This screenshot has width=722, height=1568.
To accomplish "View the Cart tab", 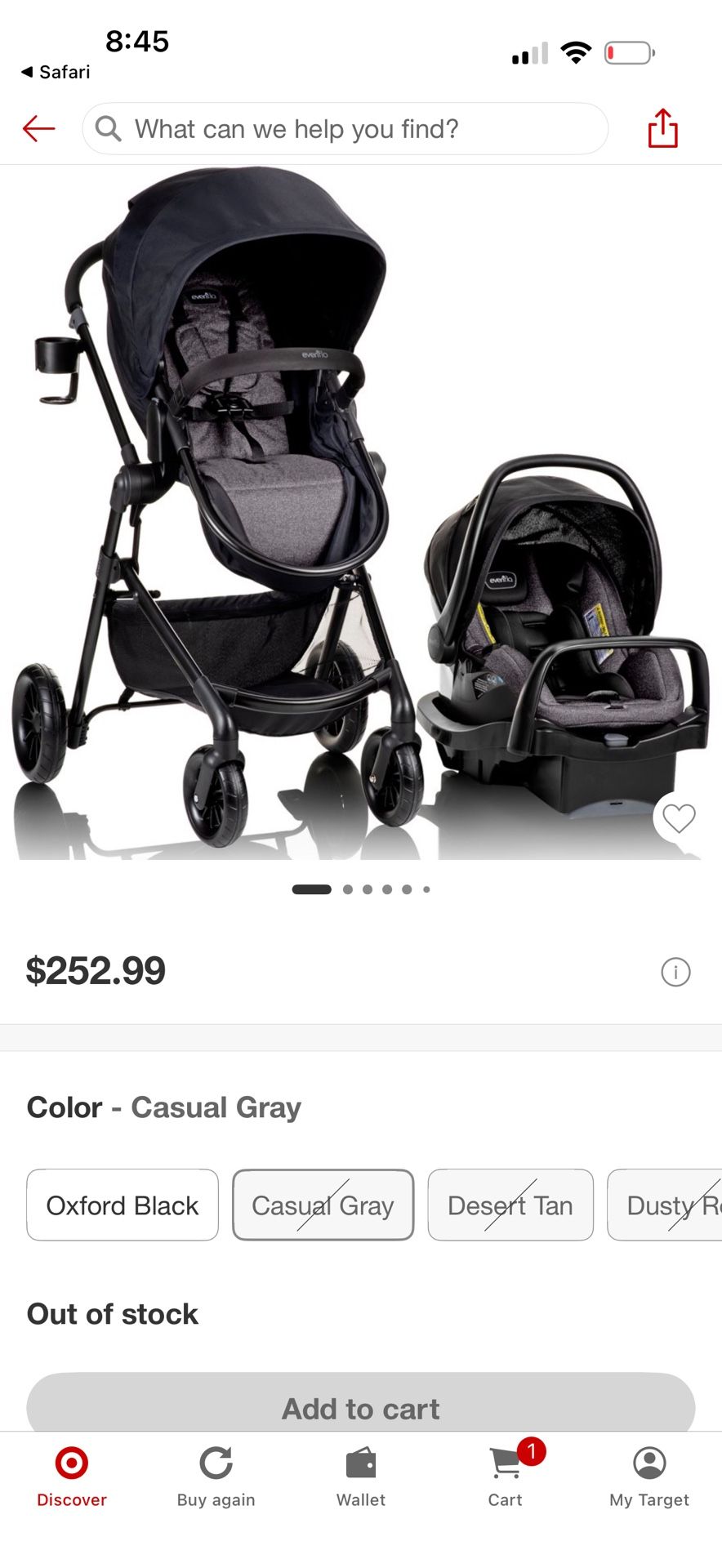I will (x=506, y=1477).
